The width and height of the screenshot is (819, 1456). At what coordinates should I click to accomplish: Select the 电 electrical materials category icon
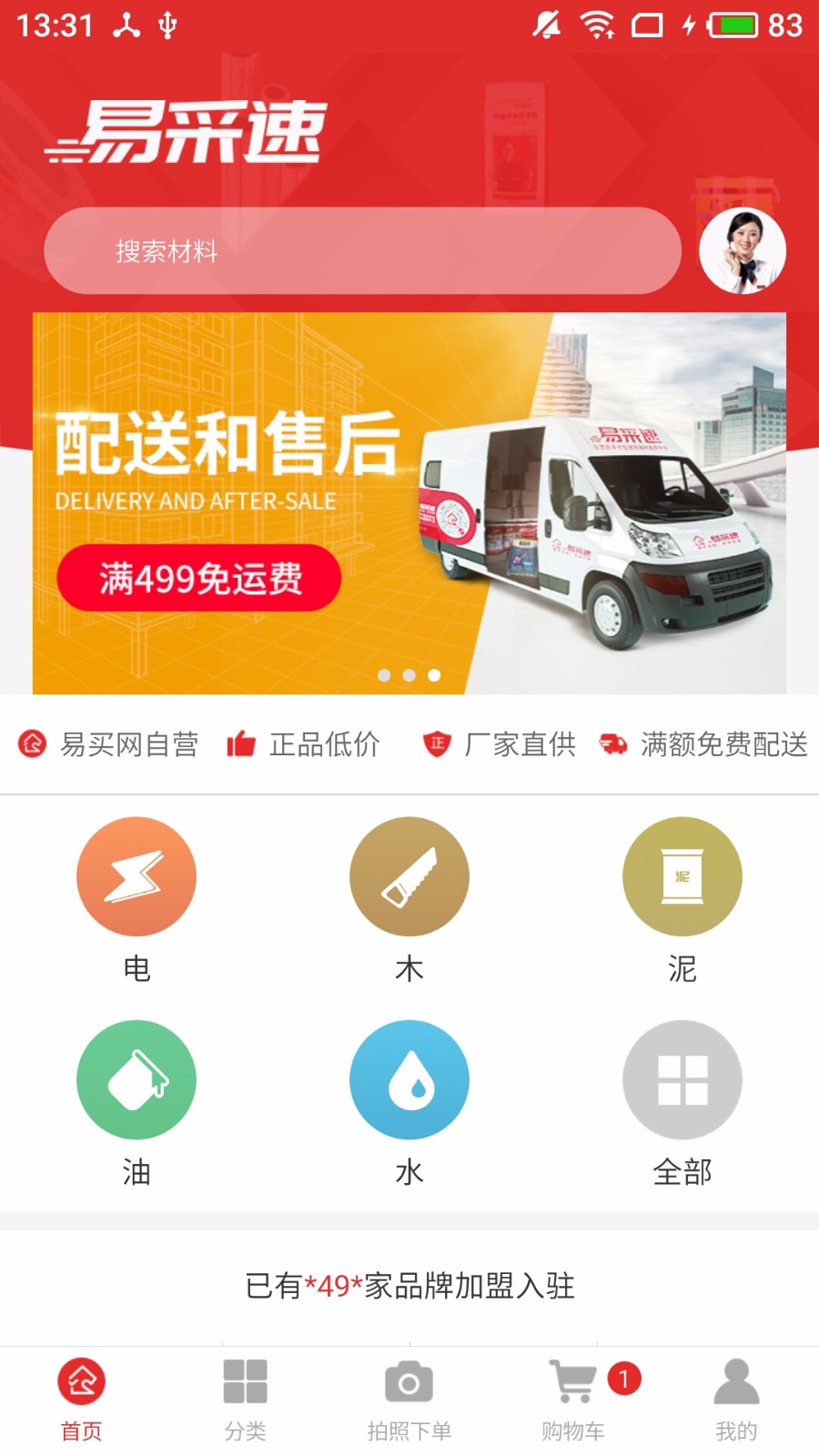click(x=136, y=875)
